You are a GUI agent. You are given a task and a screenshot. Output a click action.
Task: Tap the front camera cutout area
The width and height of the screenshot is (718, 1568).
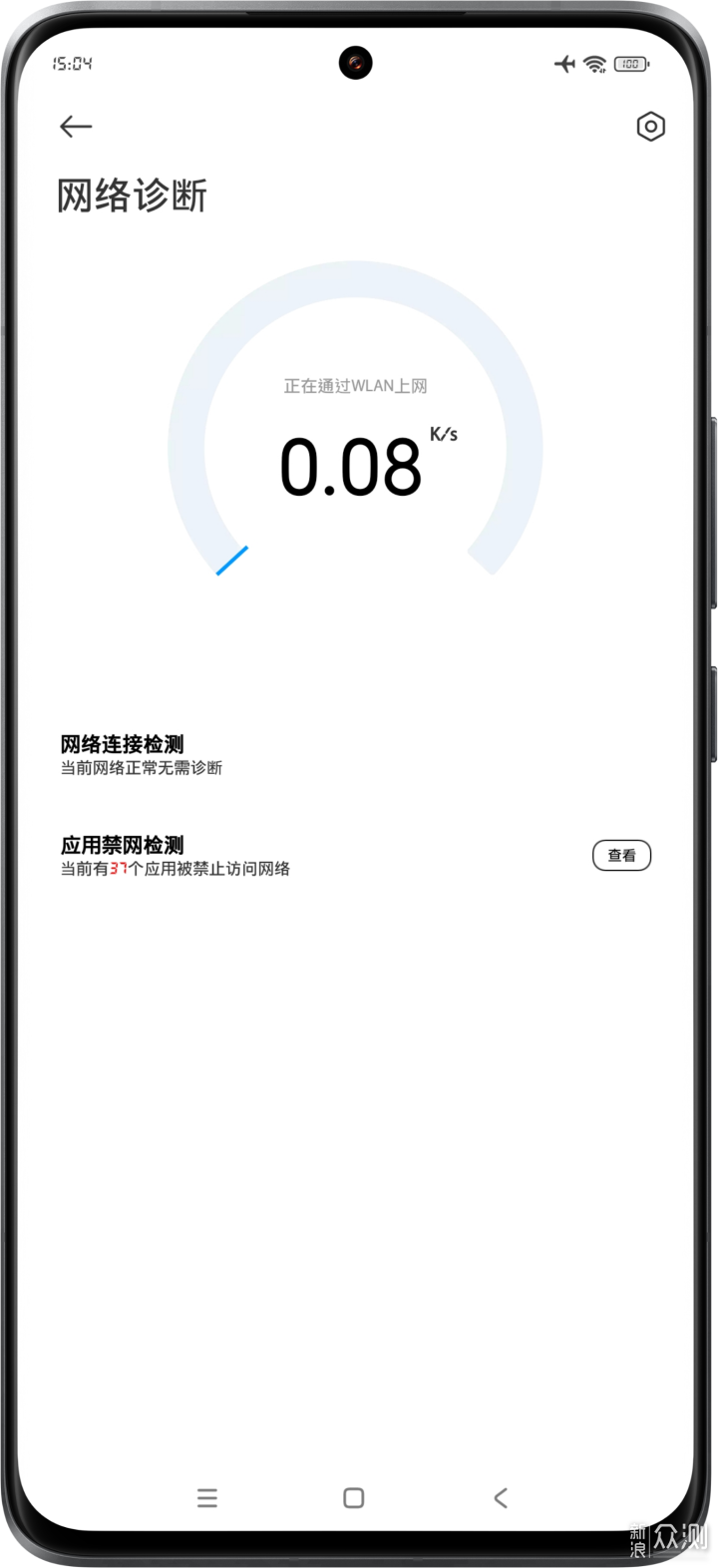click(356, 63)
